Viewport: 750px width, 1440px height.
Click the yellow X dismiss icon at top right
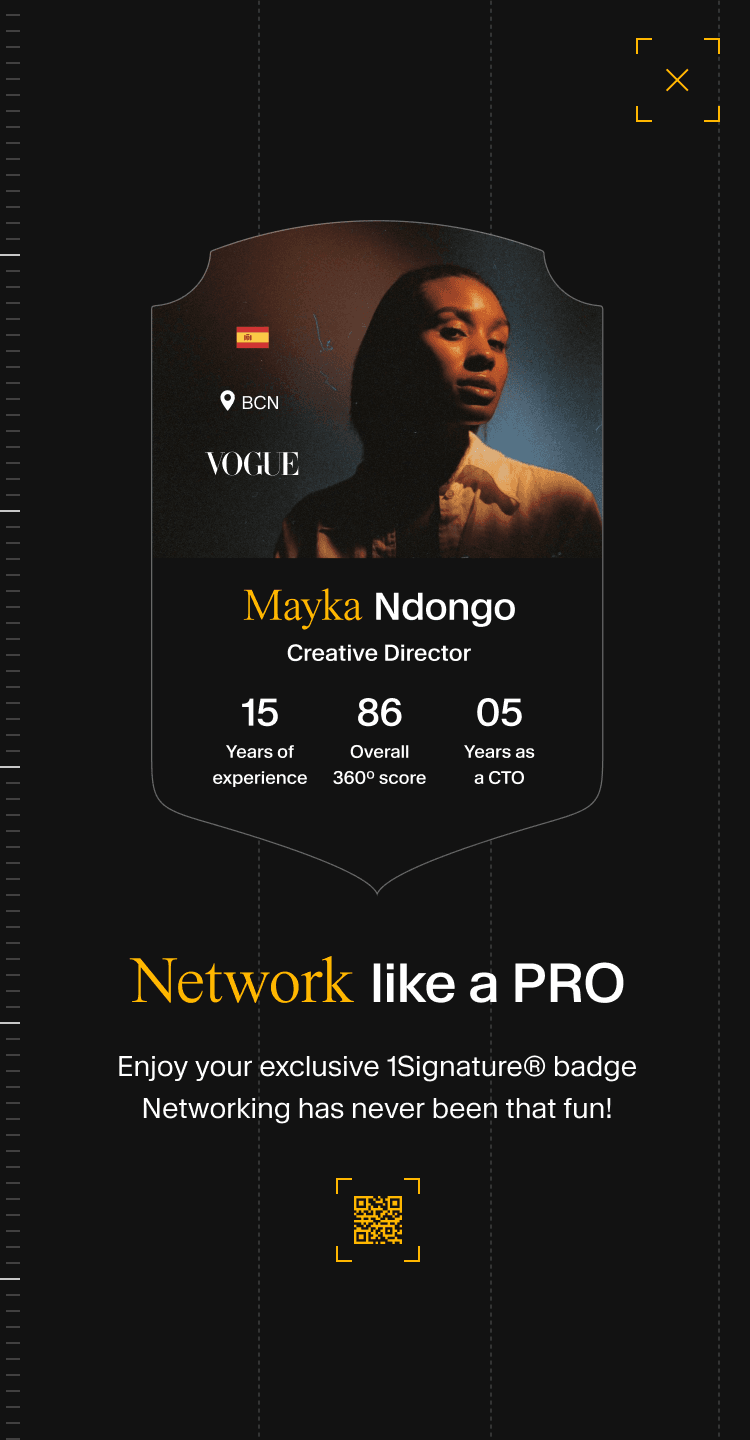(x=678, y=81)
